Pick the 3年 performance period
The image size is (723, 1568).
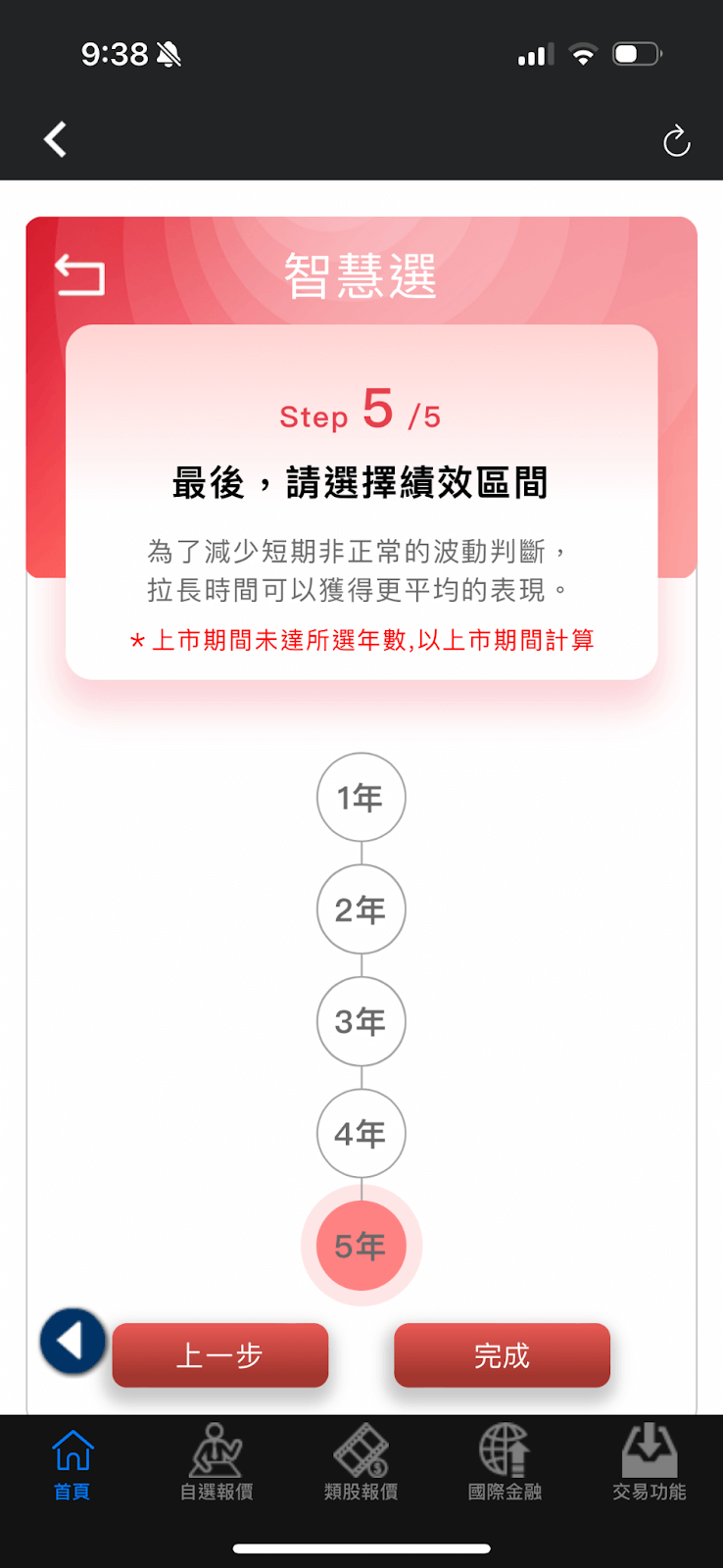click(361, 1021)
